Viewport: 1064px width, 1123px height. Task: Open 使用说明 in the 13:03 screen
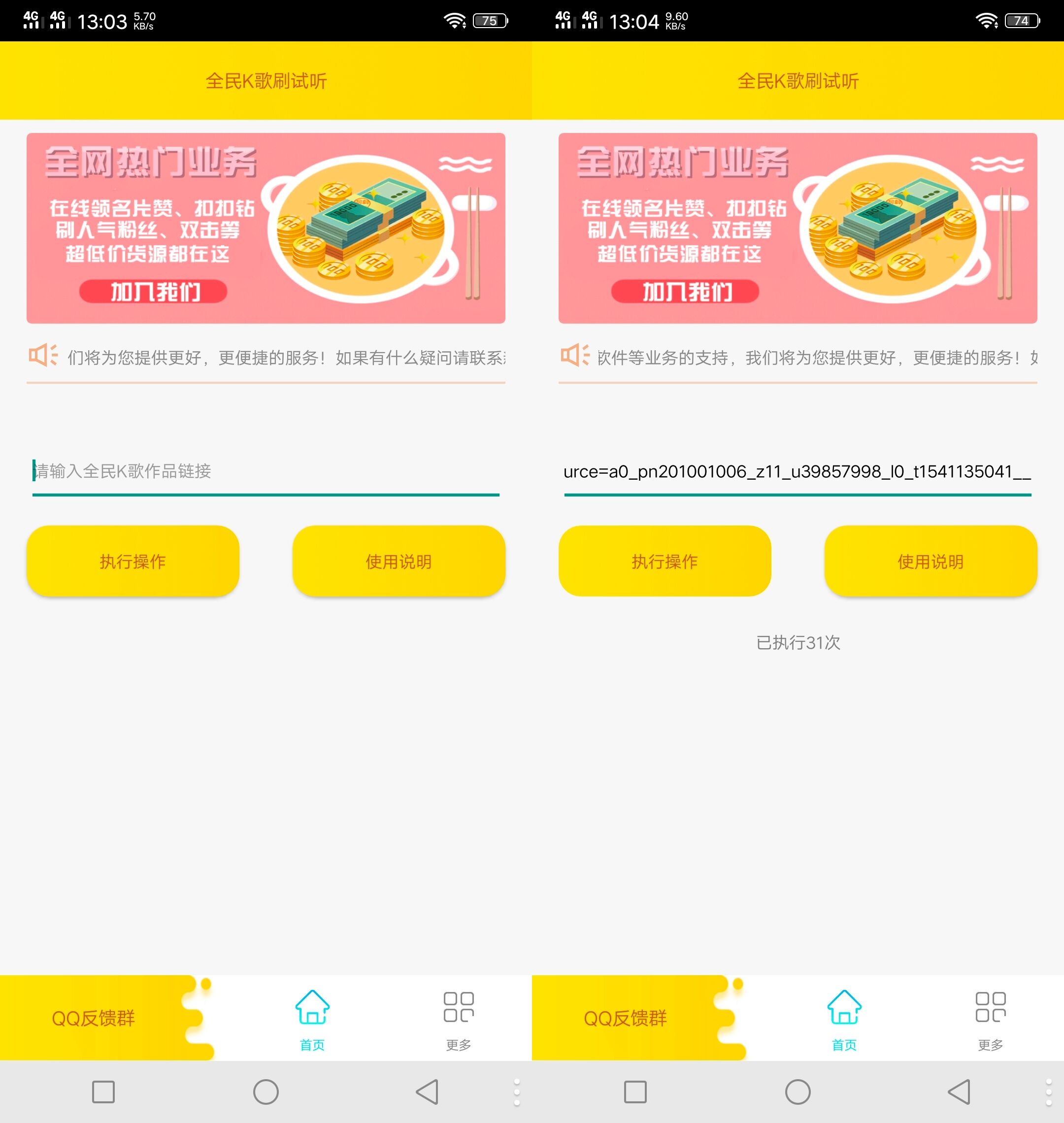398,561
